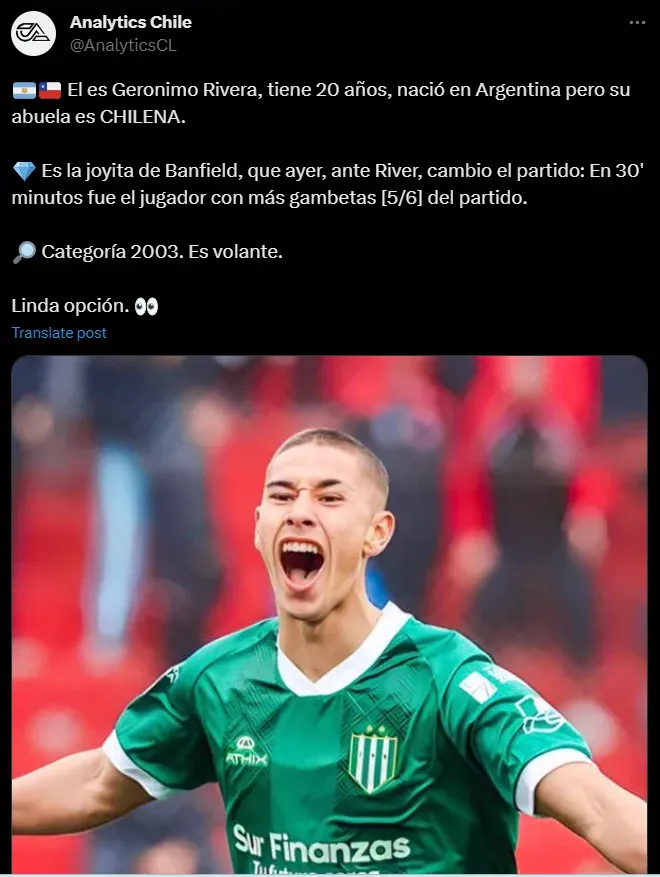Open Analytics Chile profile avatar
This screenshot has height=877, width=660.
point(33,33)
